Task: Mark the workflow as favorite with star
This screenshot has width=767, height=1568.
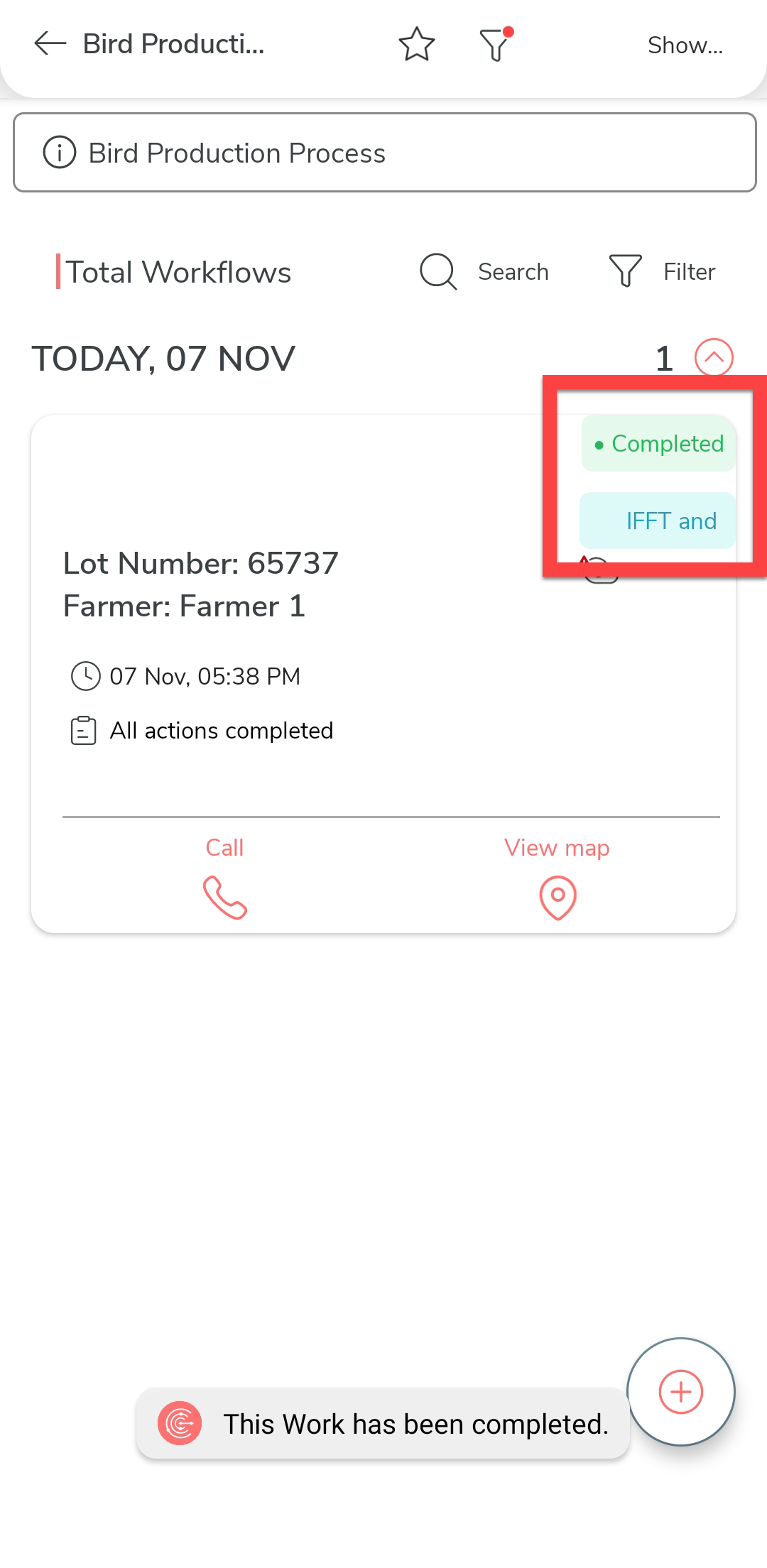Action: tap(416, 45)
